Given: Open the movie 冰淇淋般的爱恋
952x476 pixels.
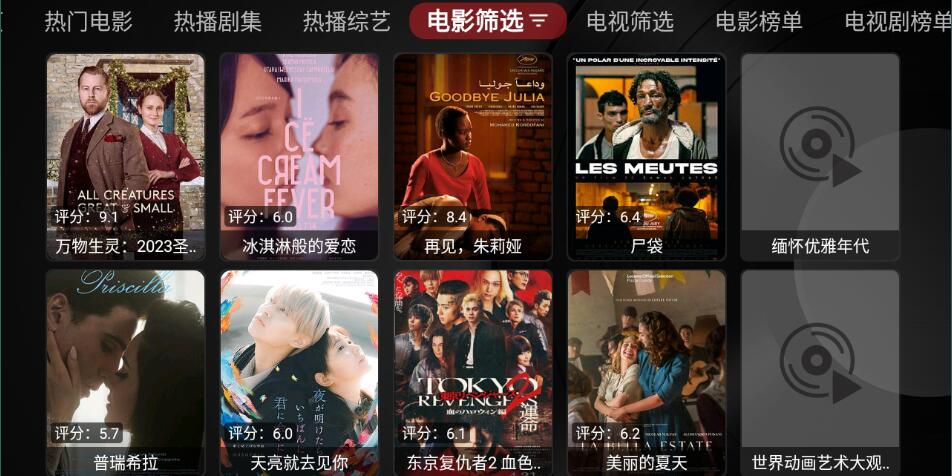Looking at the screenshot, I should click(299, 156).
